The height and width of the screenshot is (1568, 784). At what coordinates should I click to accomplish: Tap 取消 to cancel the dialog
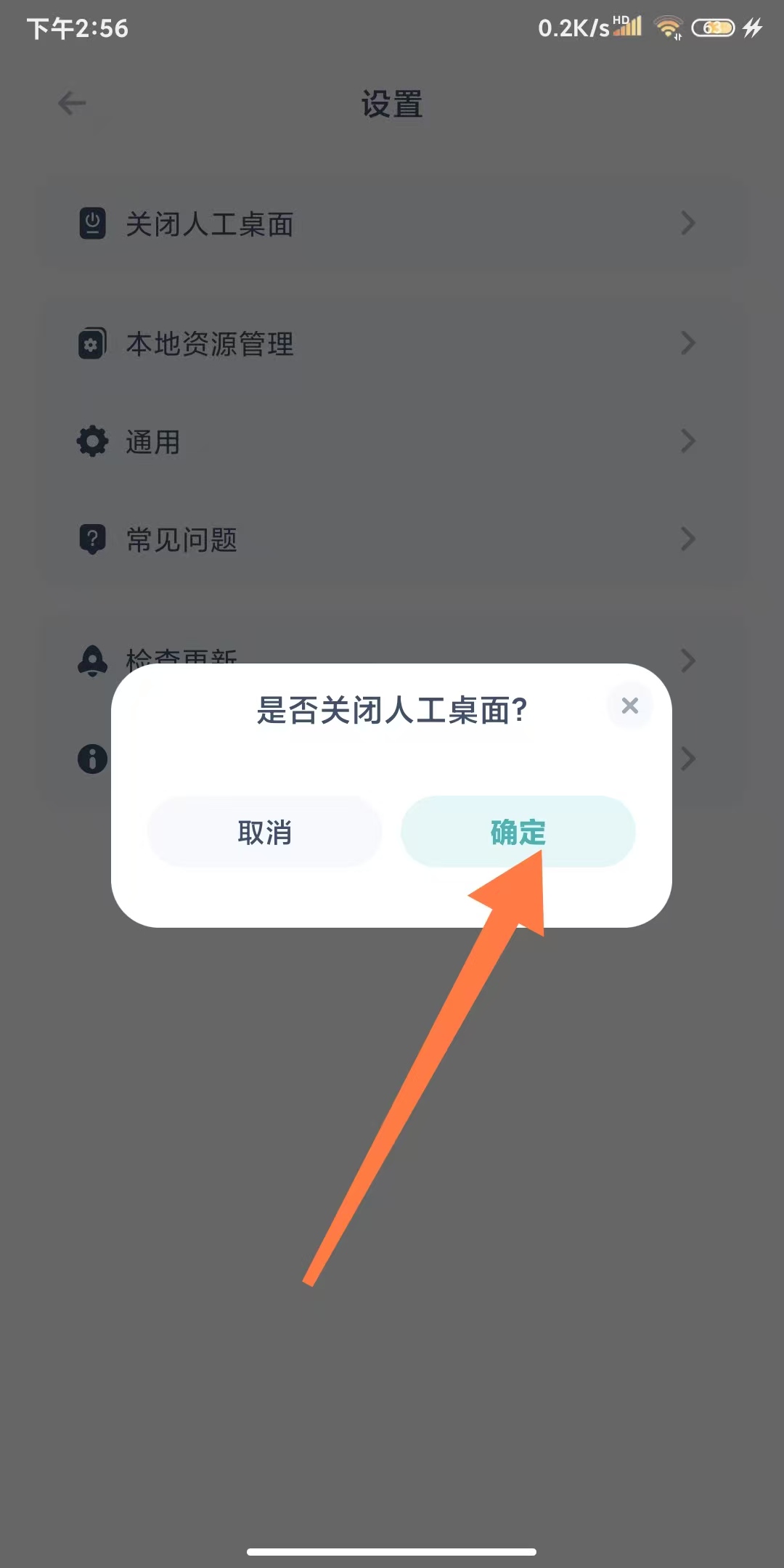(264, 832)
